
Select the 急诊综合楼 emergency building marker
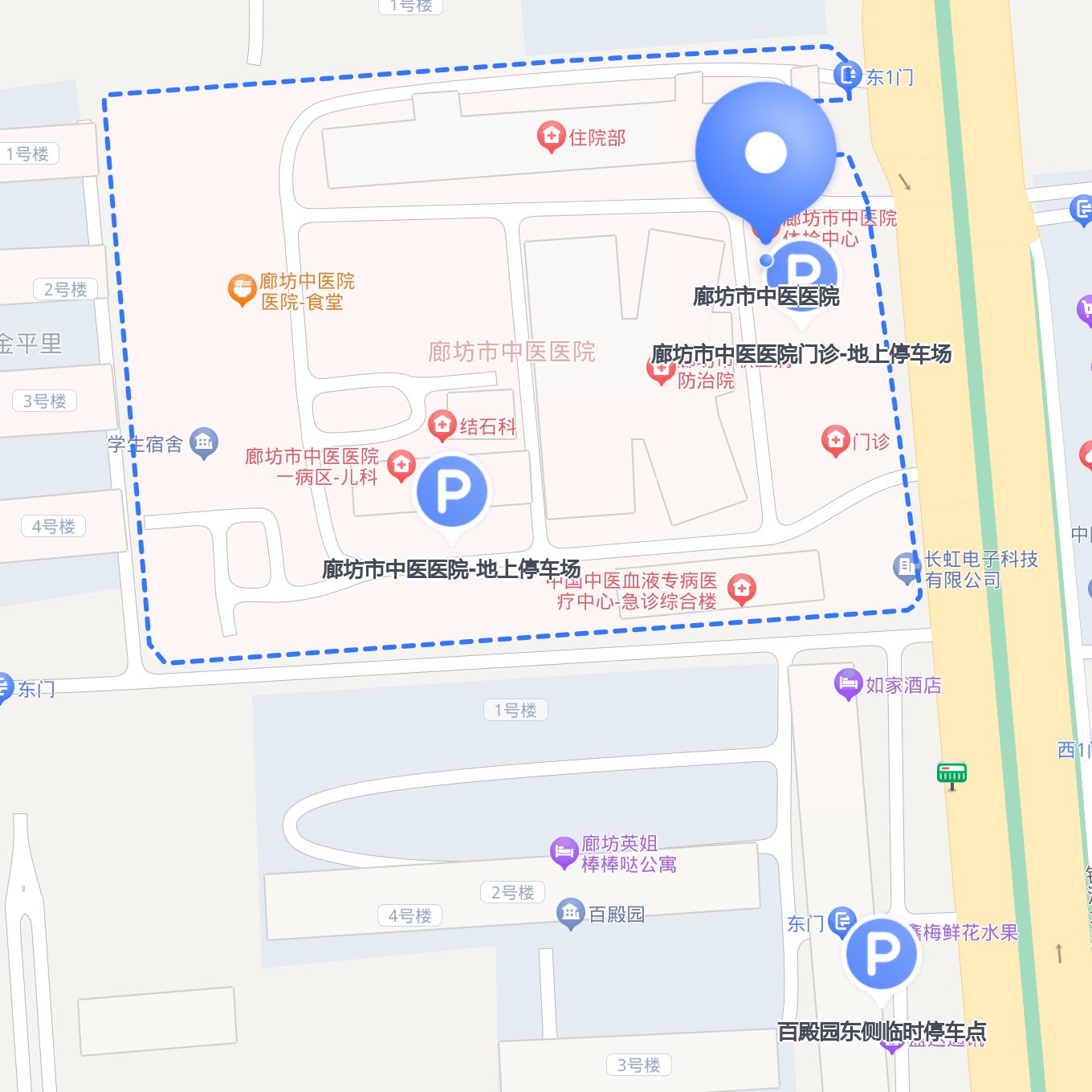tap(741, 589)
